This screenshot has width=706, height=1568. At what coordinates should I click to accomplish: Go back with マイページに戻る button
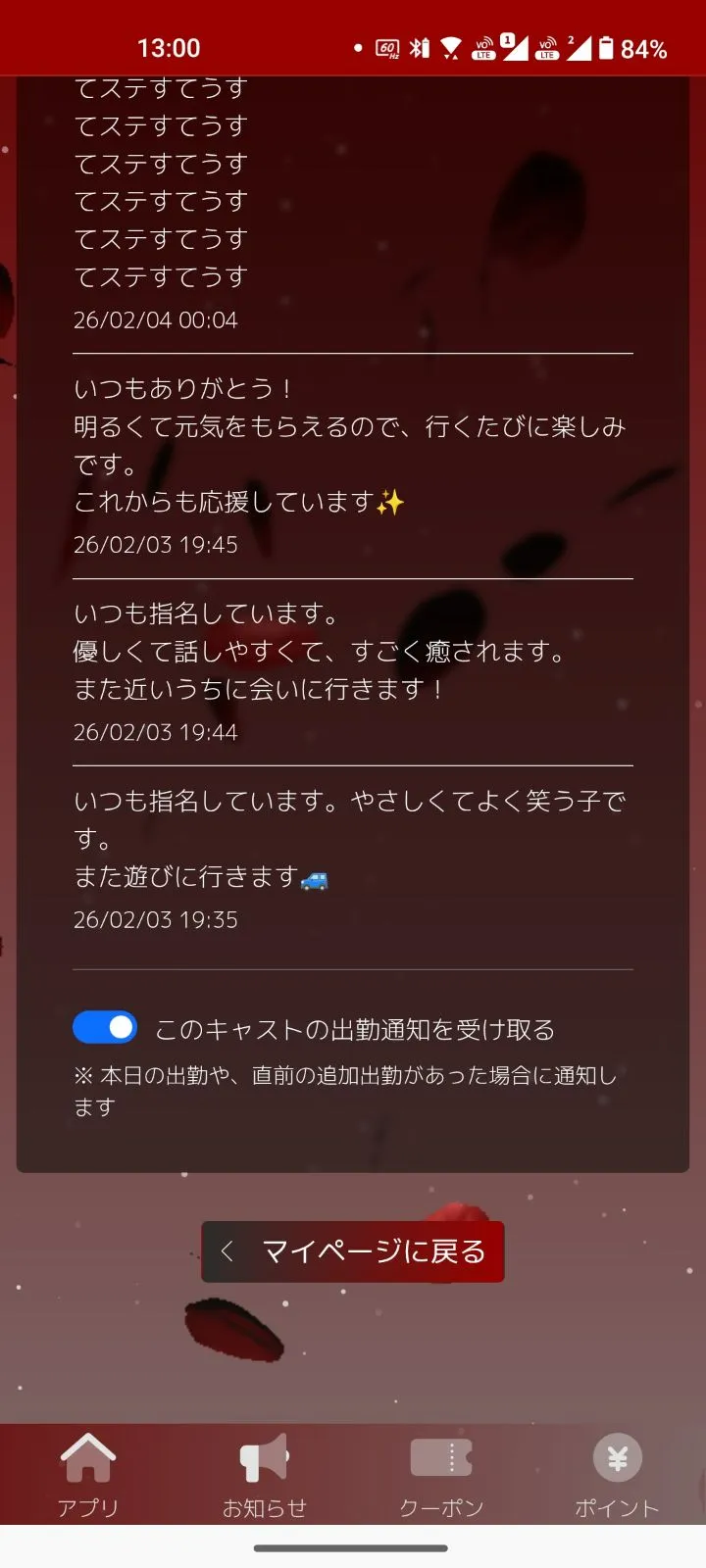(353, 1251)
